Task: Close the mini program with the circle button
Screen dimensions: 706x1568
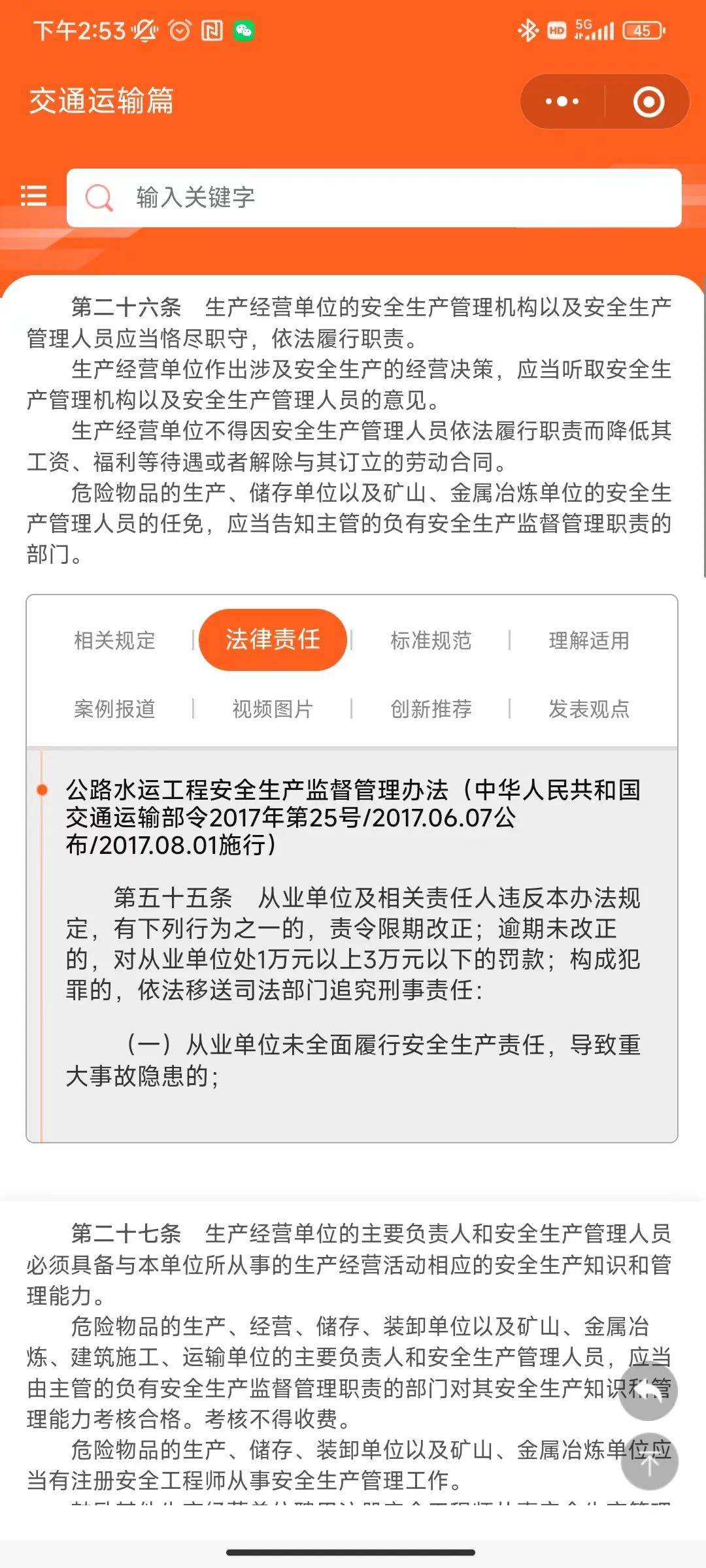Action: tap(648, 101)
